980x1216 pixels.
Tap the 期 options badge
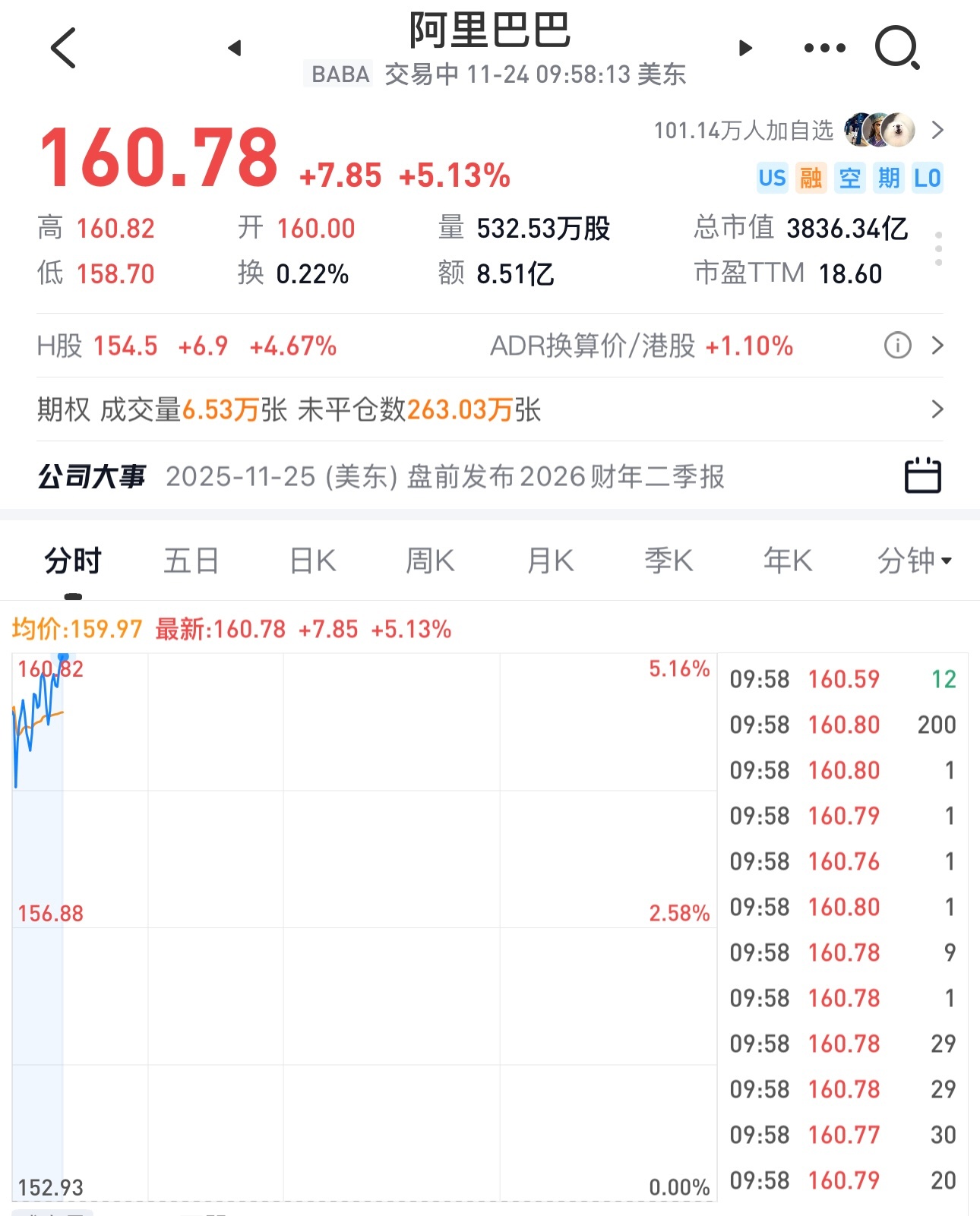click(x=888, y=178)
